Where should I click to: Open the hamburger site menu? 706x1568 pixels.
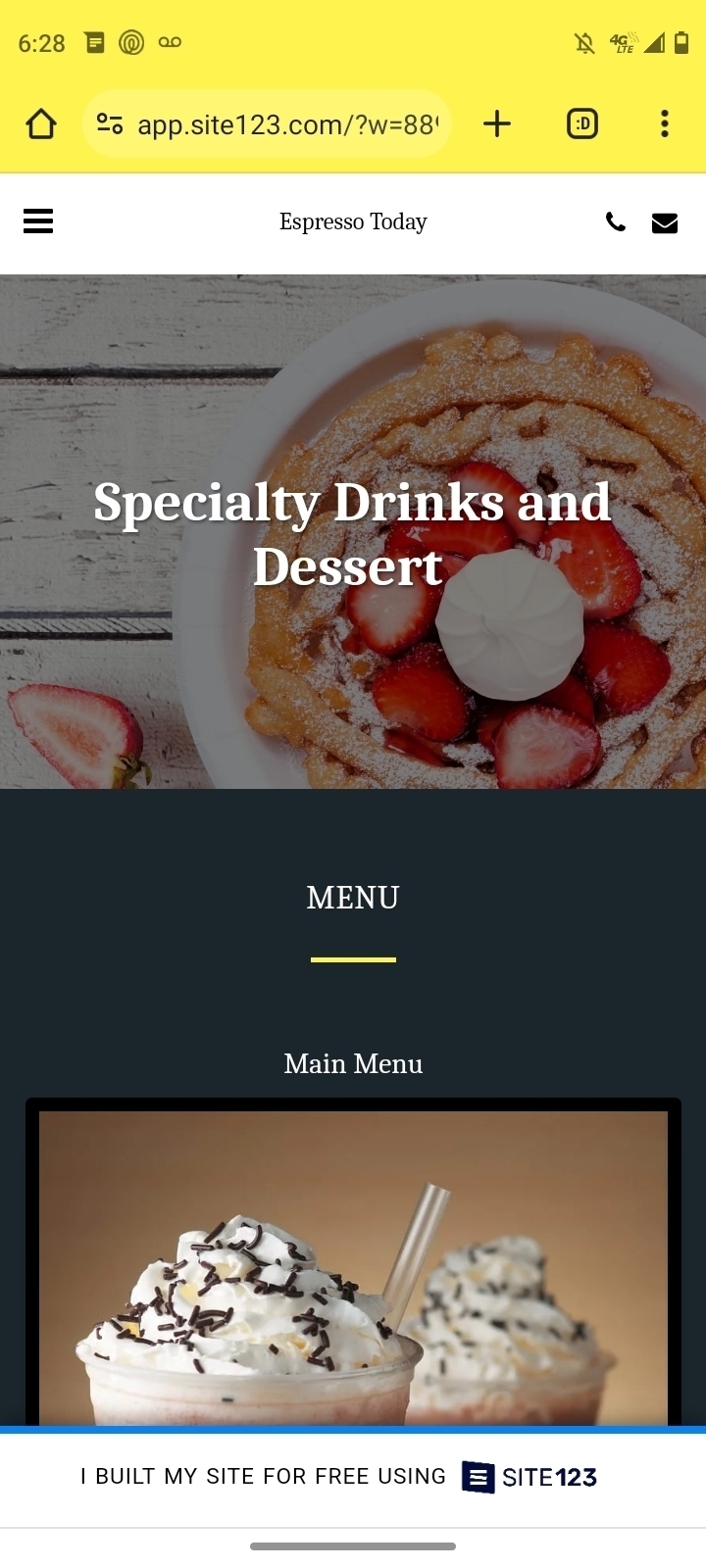click(x=38, y=221)
